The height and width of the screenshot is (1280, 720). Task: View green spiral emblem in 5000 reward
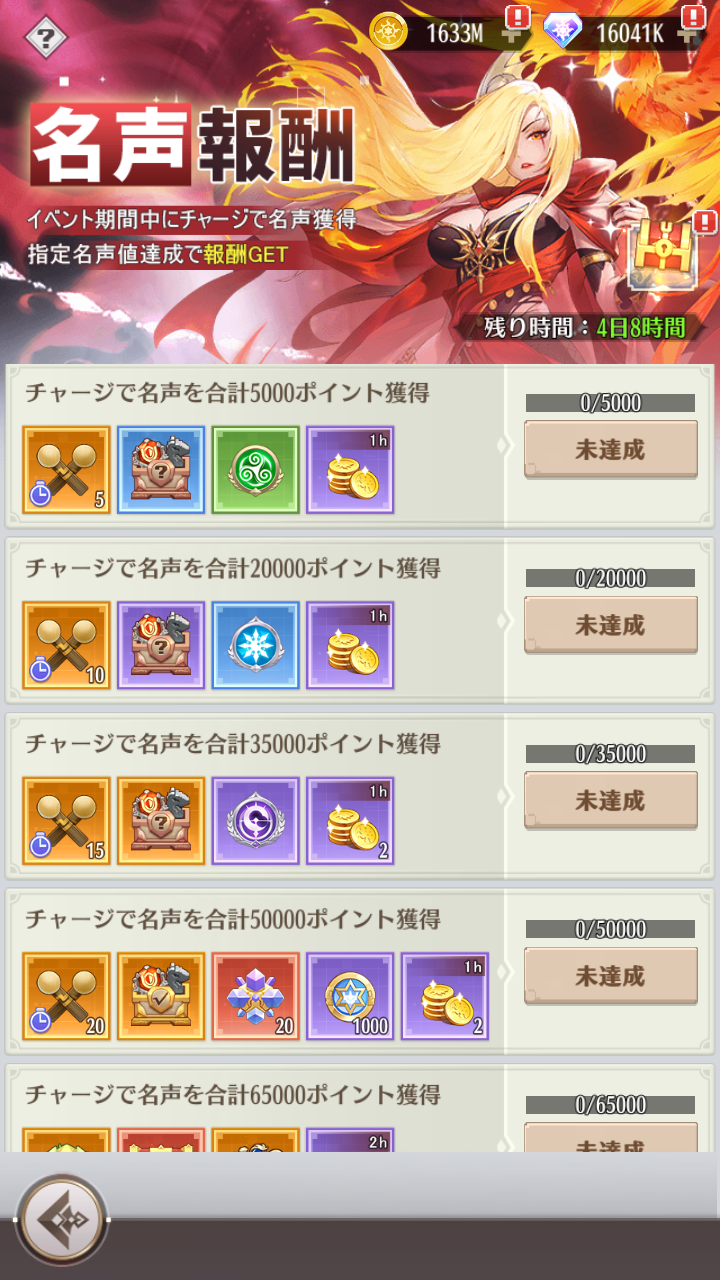[255, 470]
